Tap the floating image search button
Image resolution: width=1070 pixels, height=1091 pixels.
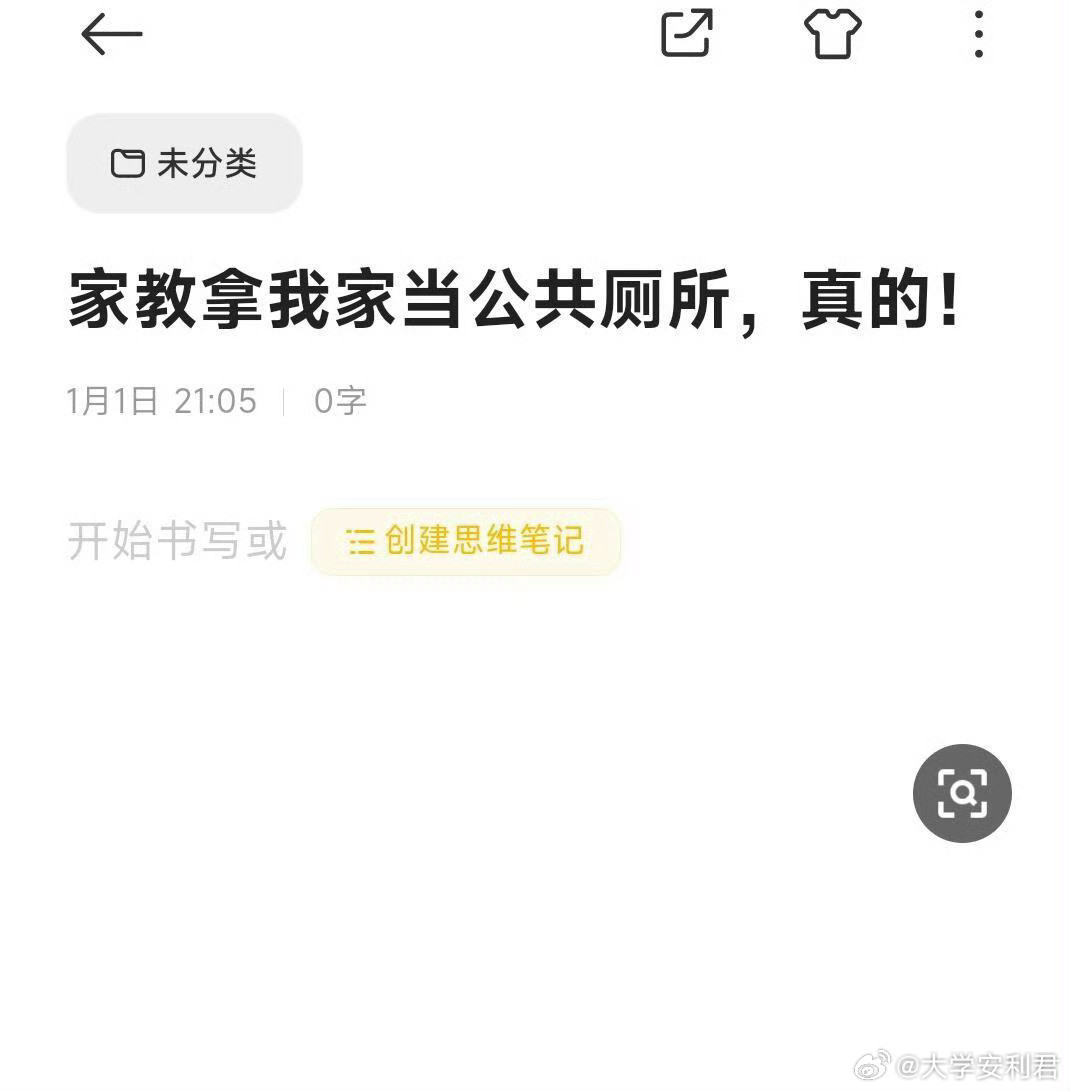coord(962,793)
